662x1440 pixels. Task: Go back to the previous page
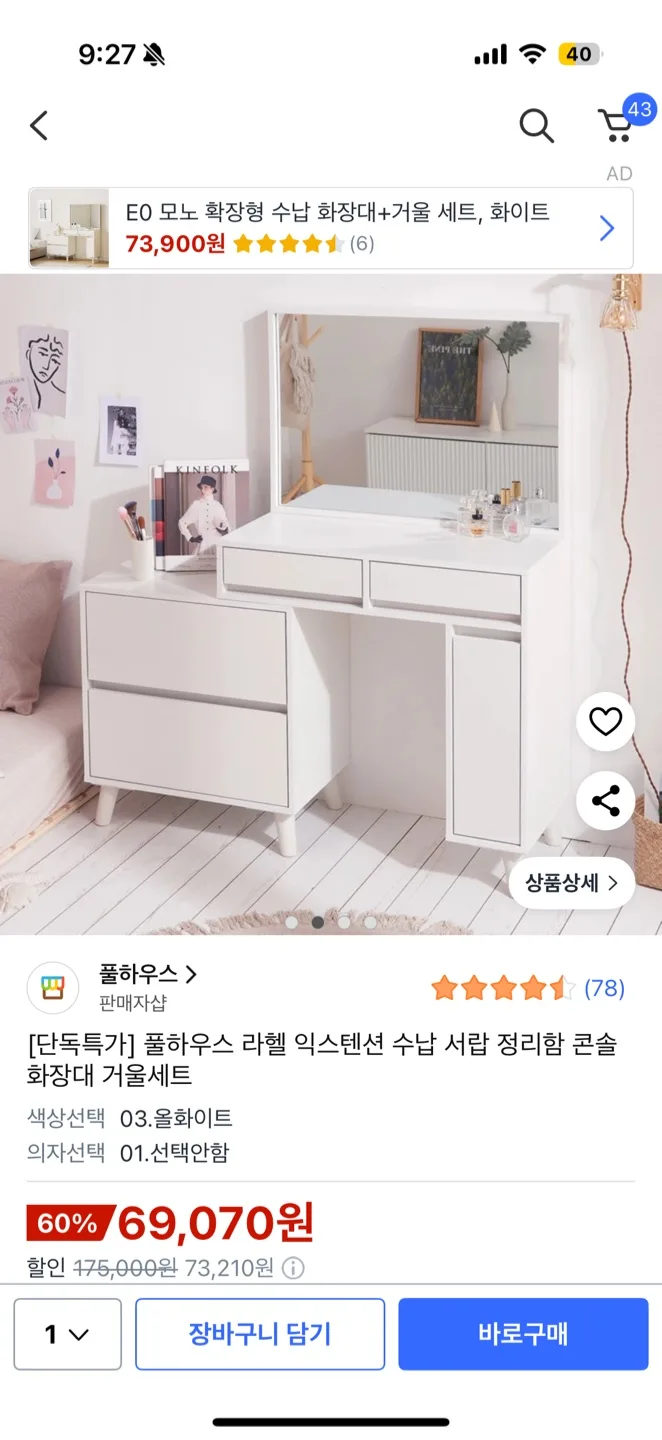39,126
